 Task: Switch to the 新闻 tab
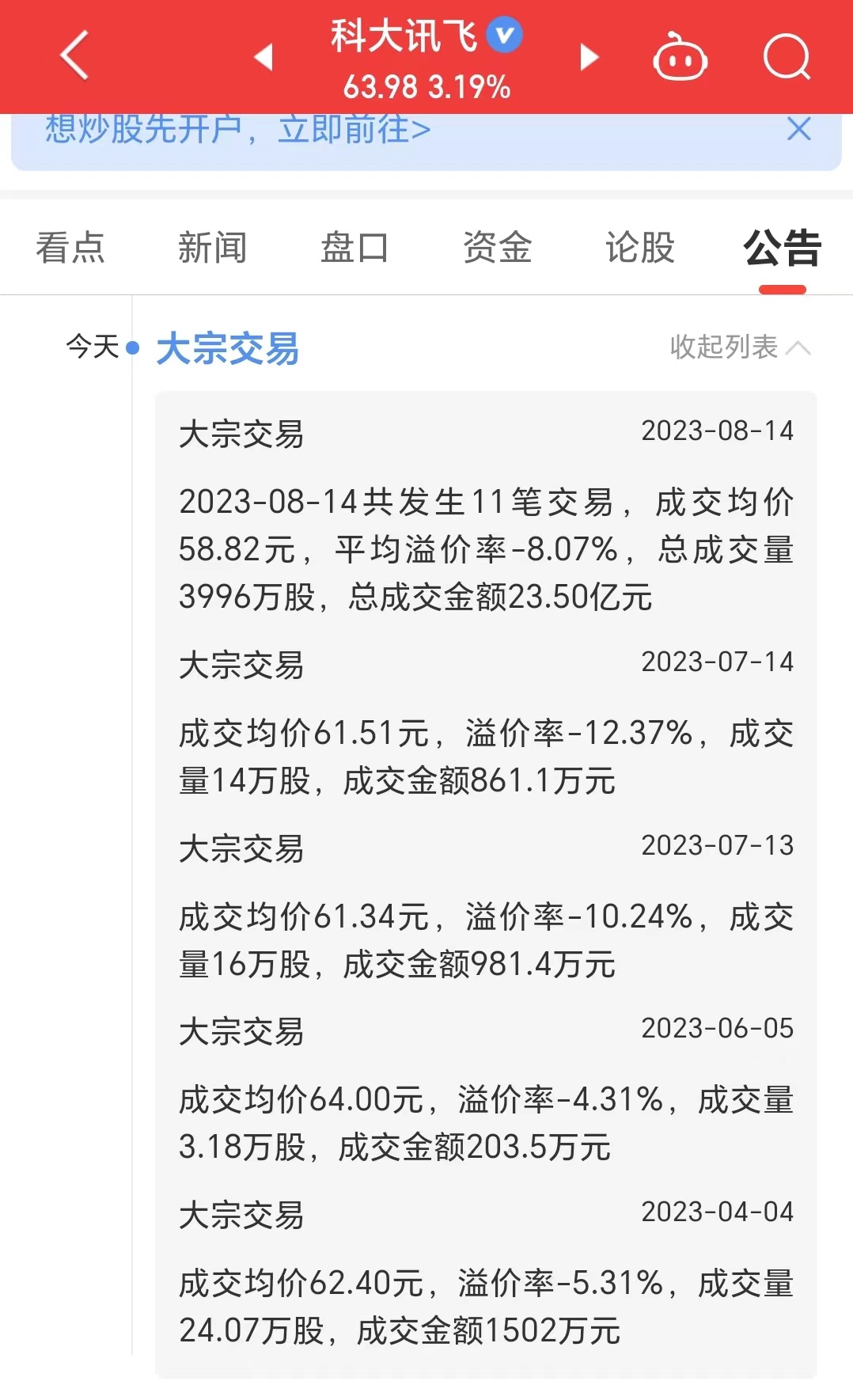212,248
